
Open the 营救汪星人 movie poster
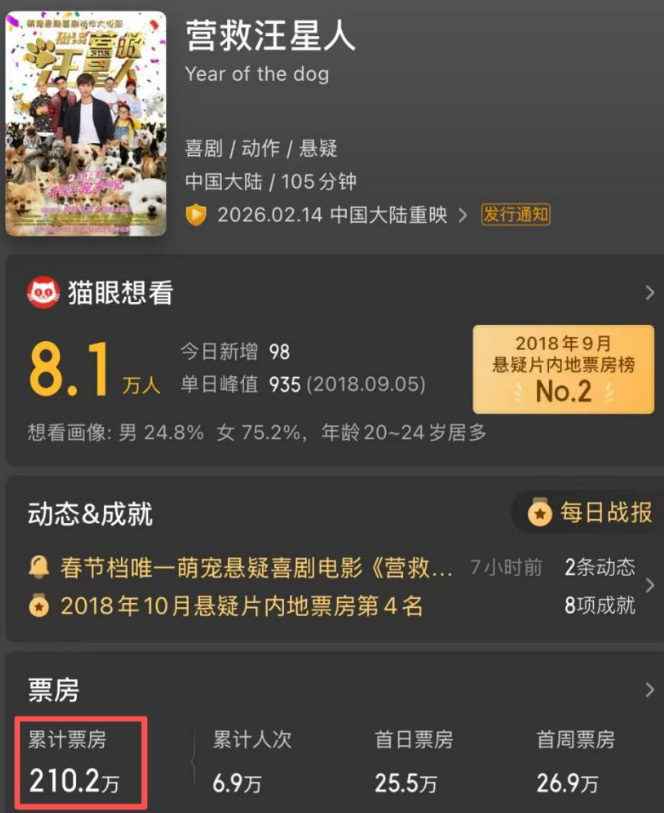click(86, 123)
